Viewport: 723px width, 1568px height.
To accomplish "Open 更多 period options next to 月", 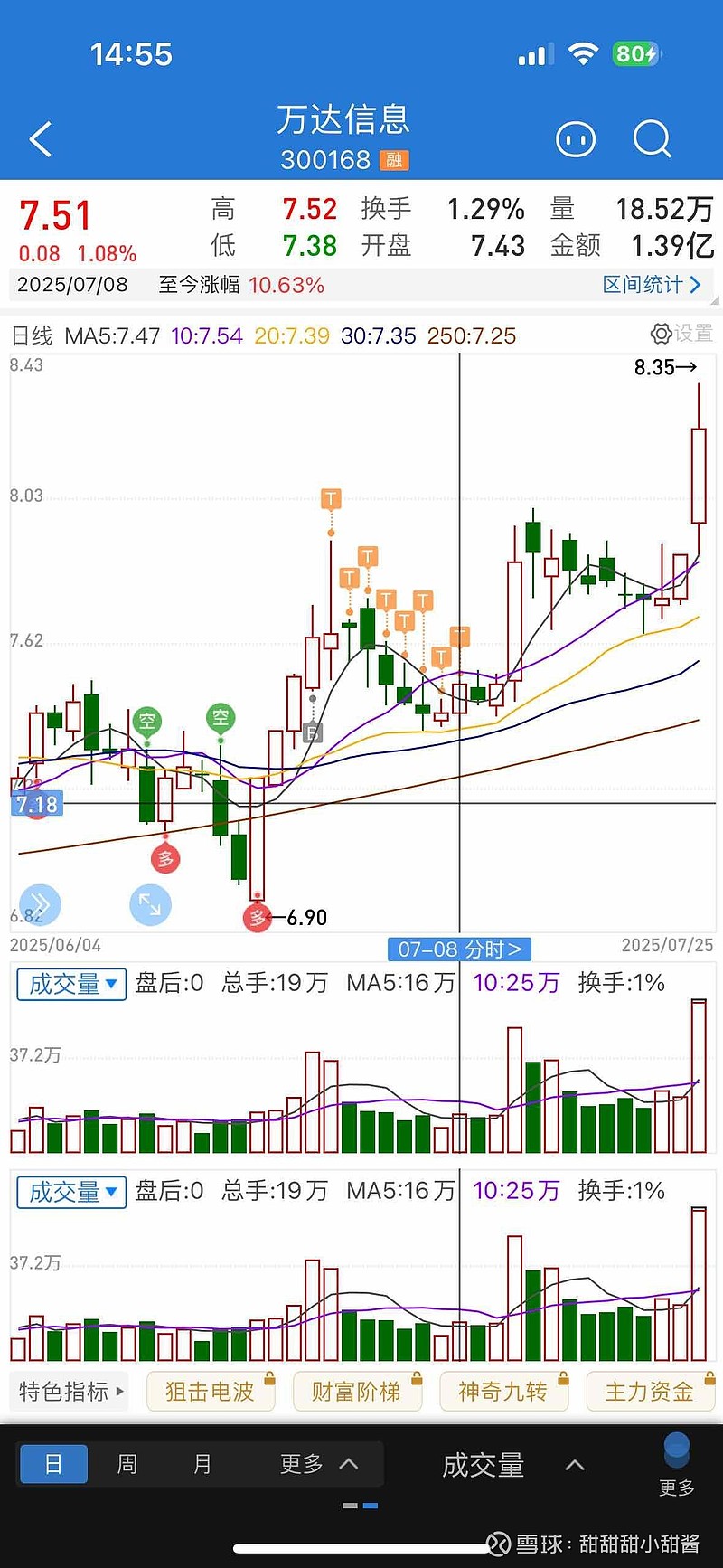I will [318, 1464].
